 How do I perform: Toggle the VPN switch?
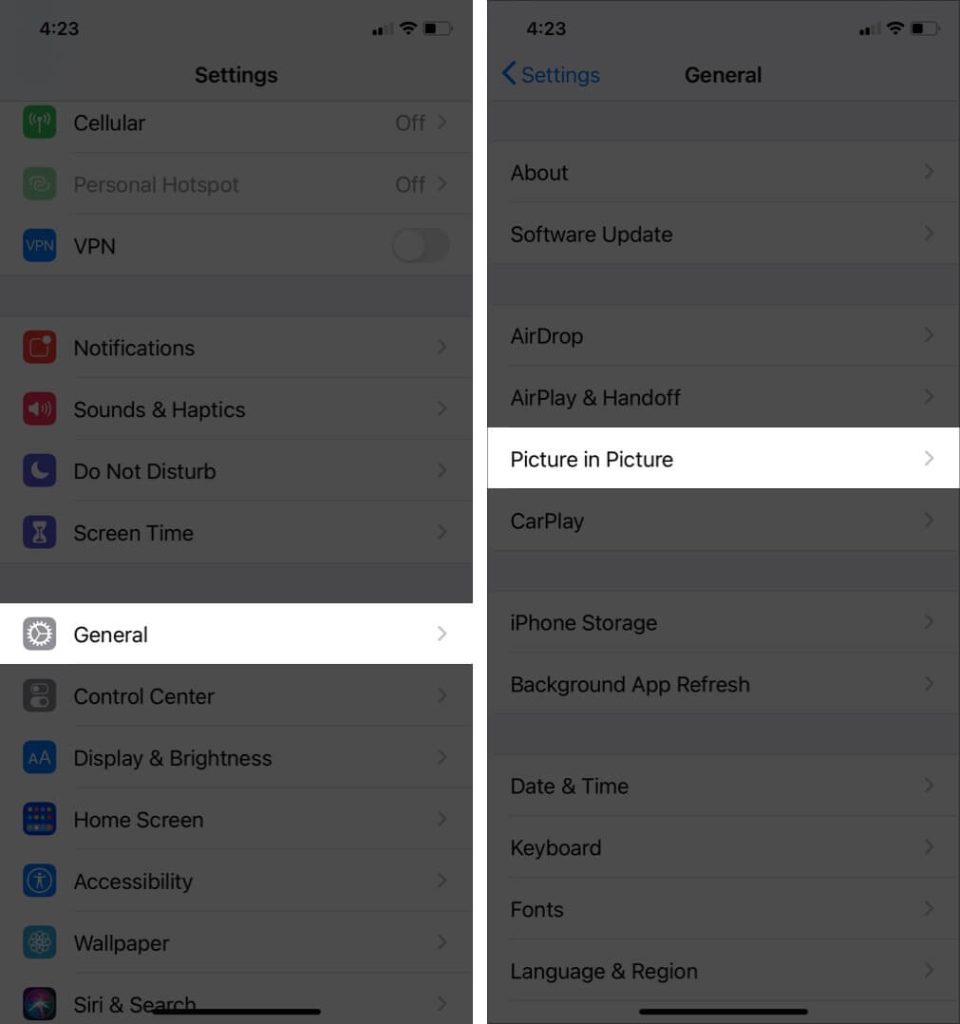pyautogui.click(x=420, y=246)
